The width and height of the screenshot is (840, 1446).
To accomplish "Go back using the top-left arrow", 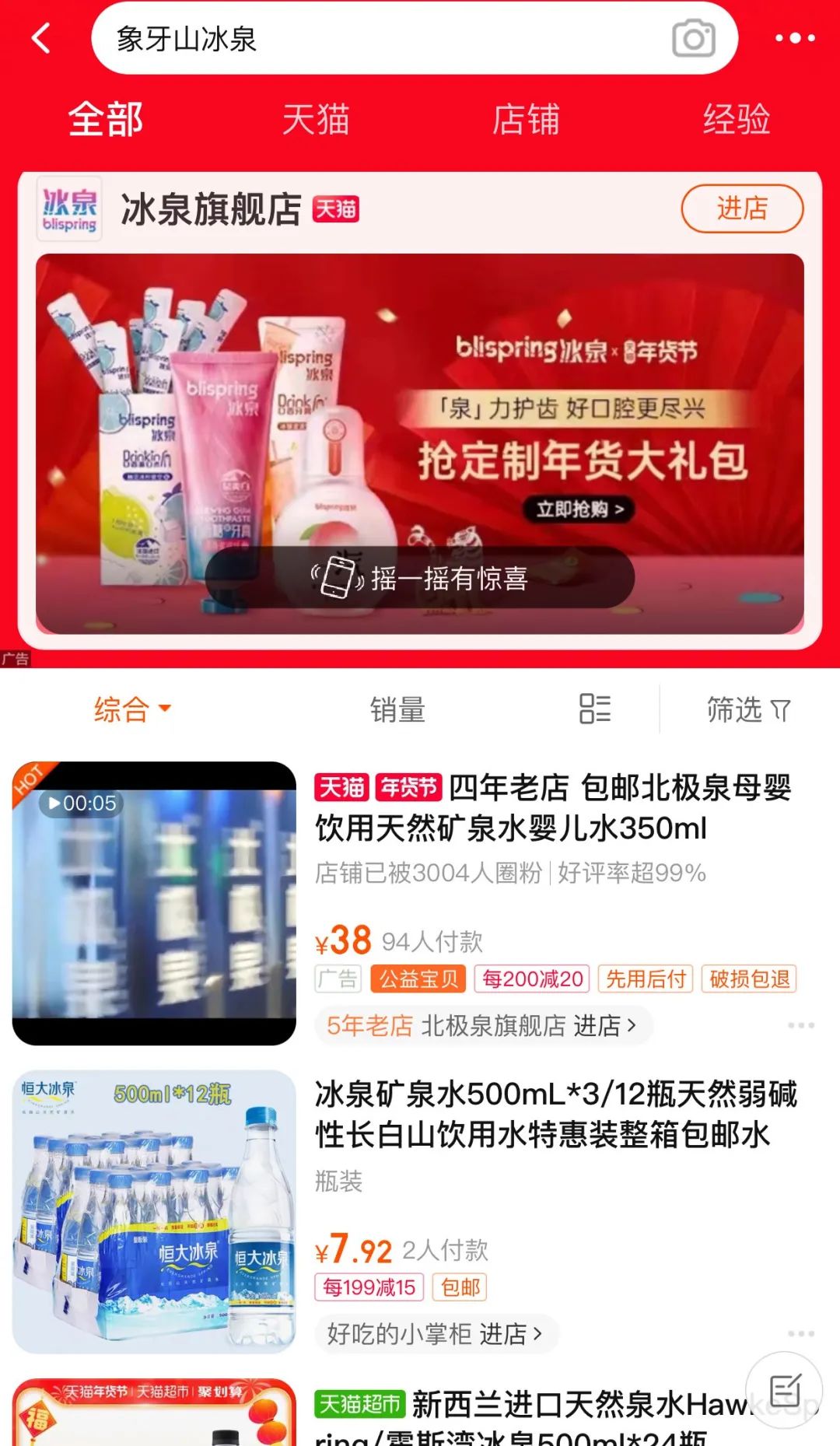I will click(41, 38).
